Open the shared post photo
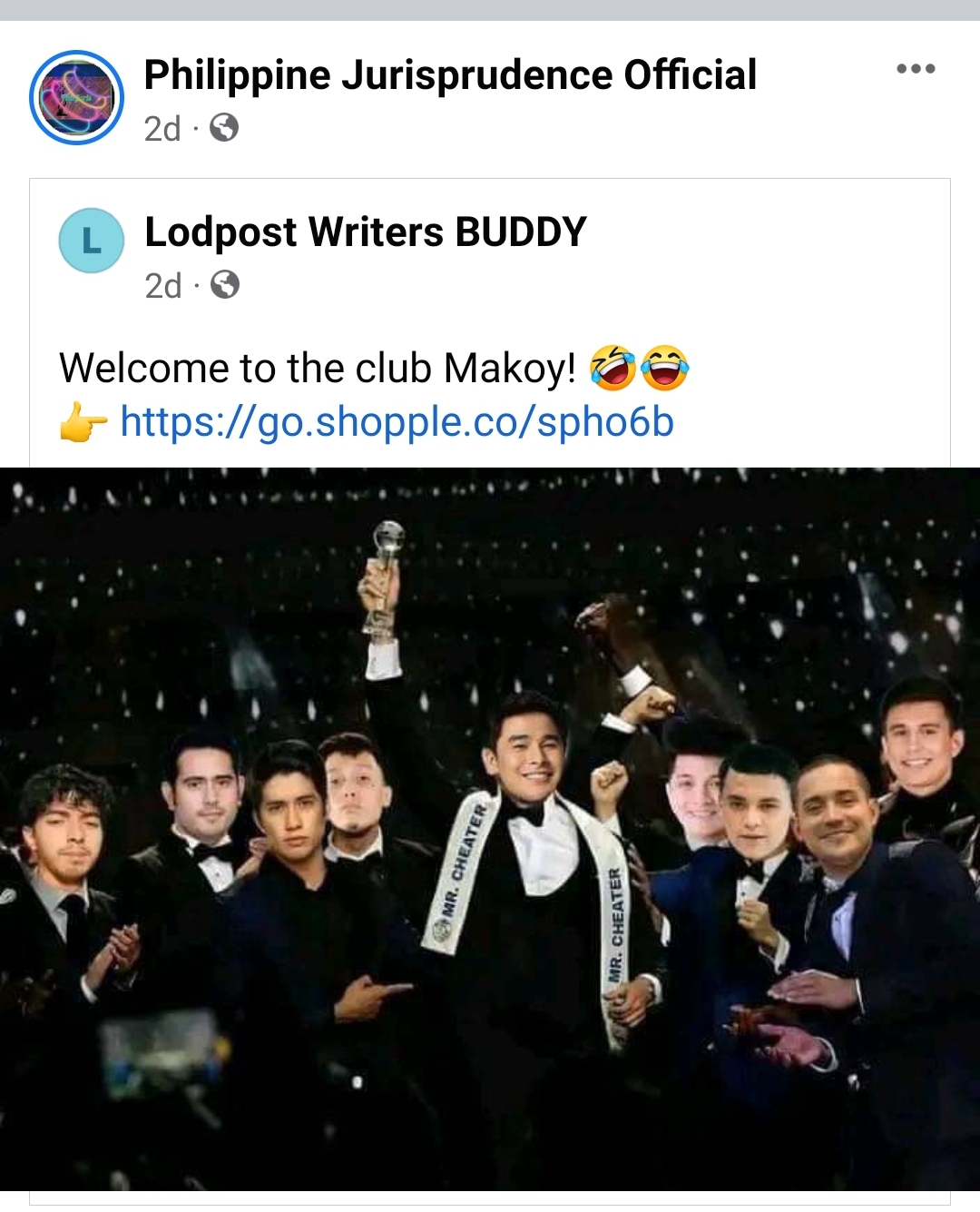 [490, 826]
